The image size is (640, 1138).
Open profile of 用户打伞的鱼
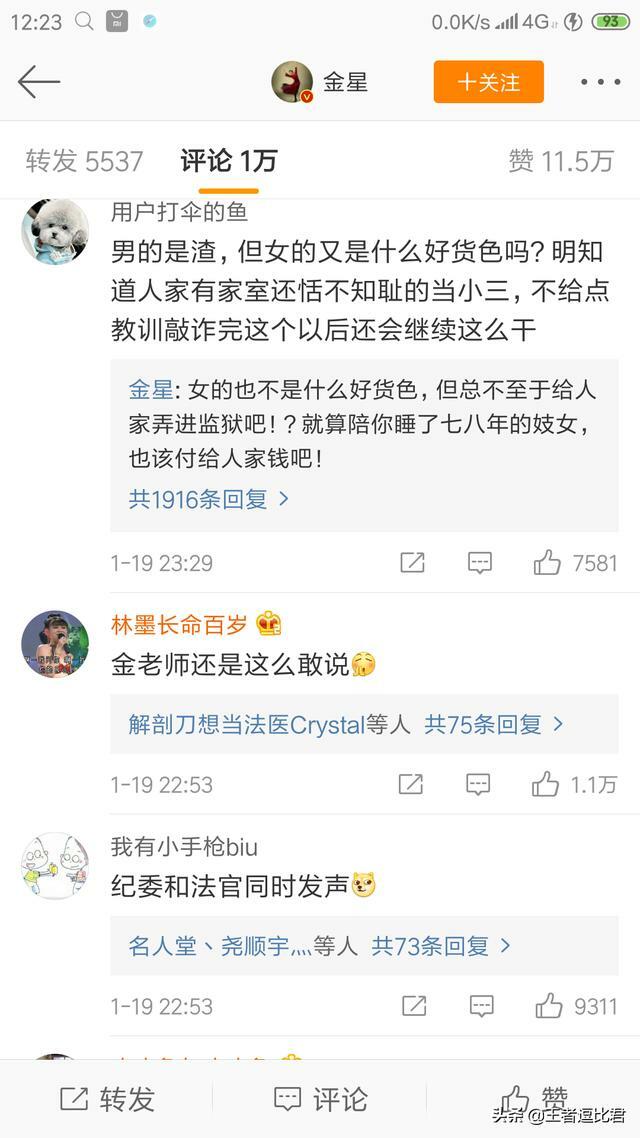[x=55, y=231]
